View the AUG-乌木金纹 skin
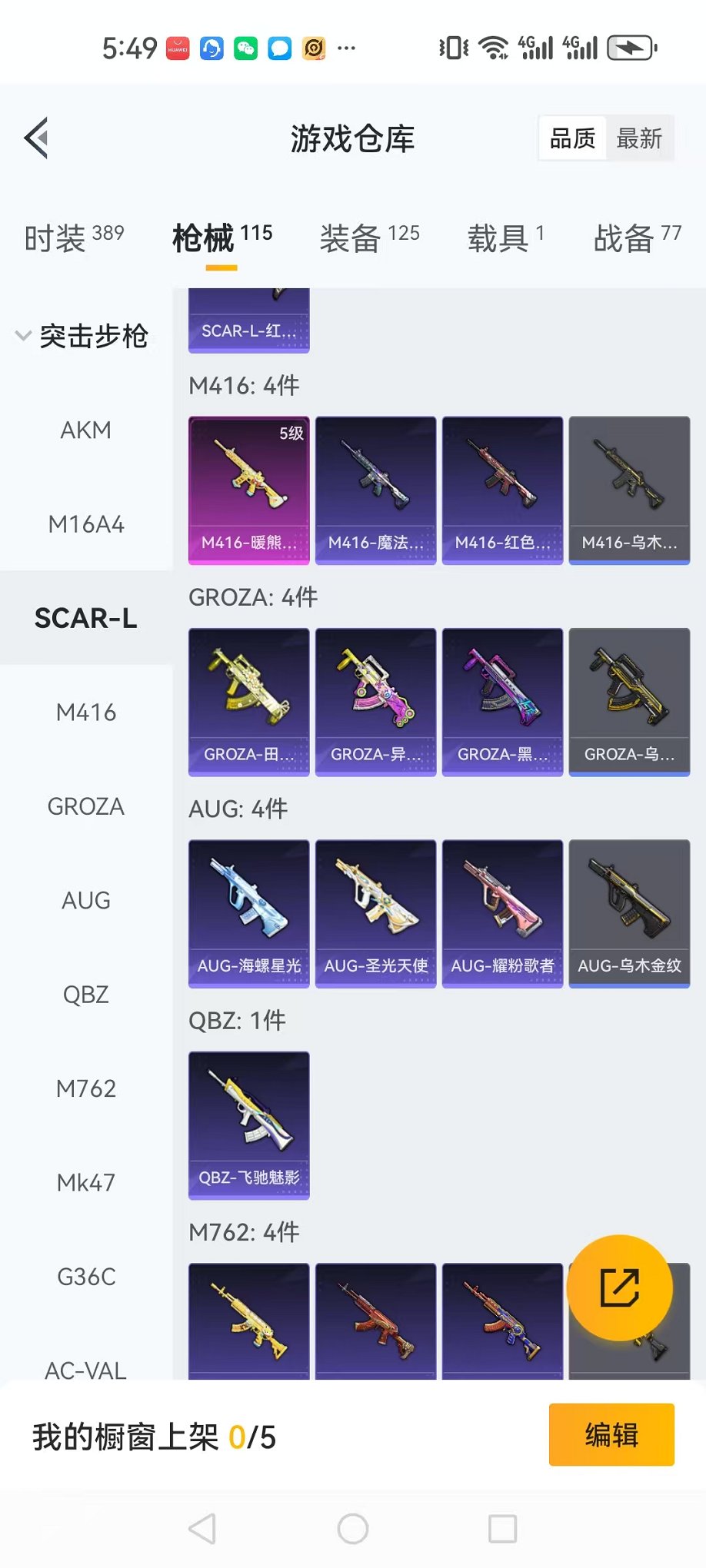Screen dimensions: 706x1568 629,912
